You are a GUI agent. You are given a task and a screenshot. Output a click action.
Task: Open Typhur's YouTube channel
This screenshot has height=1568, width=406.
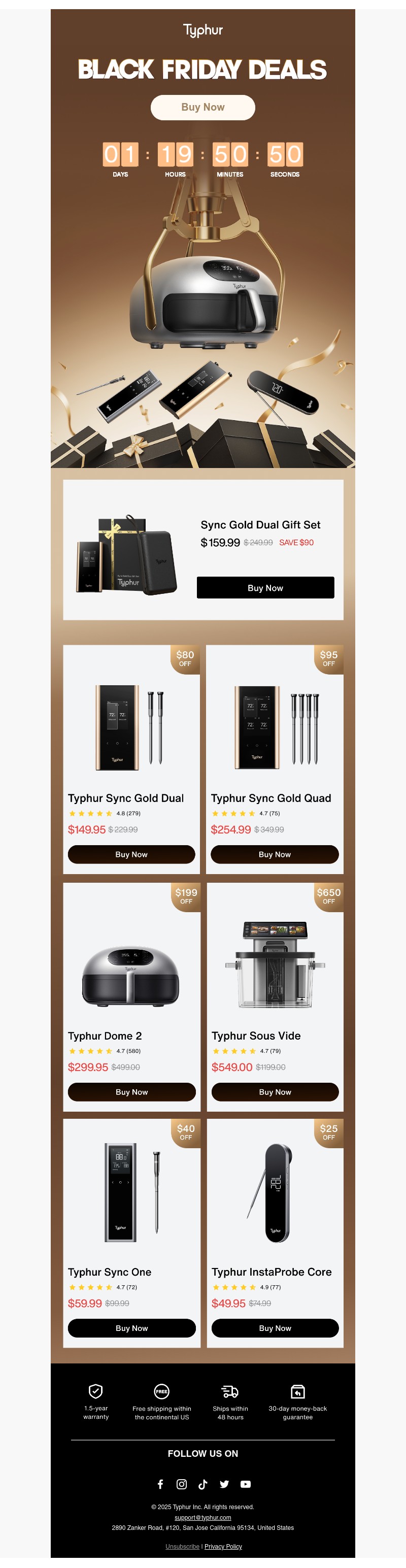245,1484
